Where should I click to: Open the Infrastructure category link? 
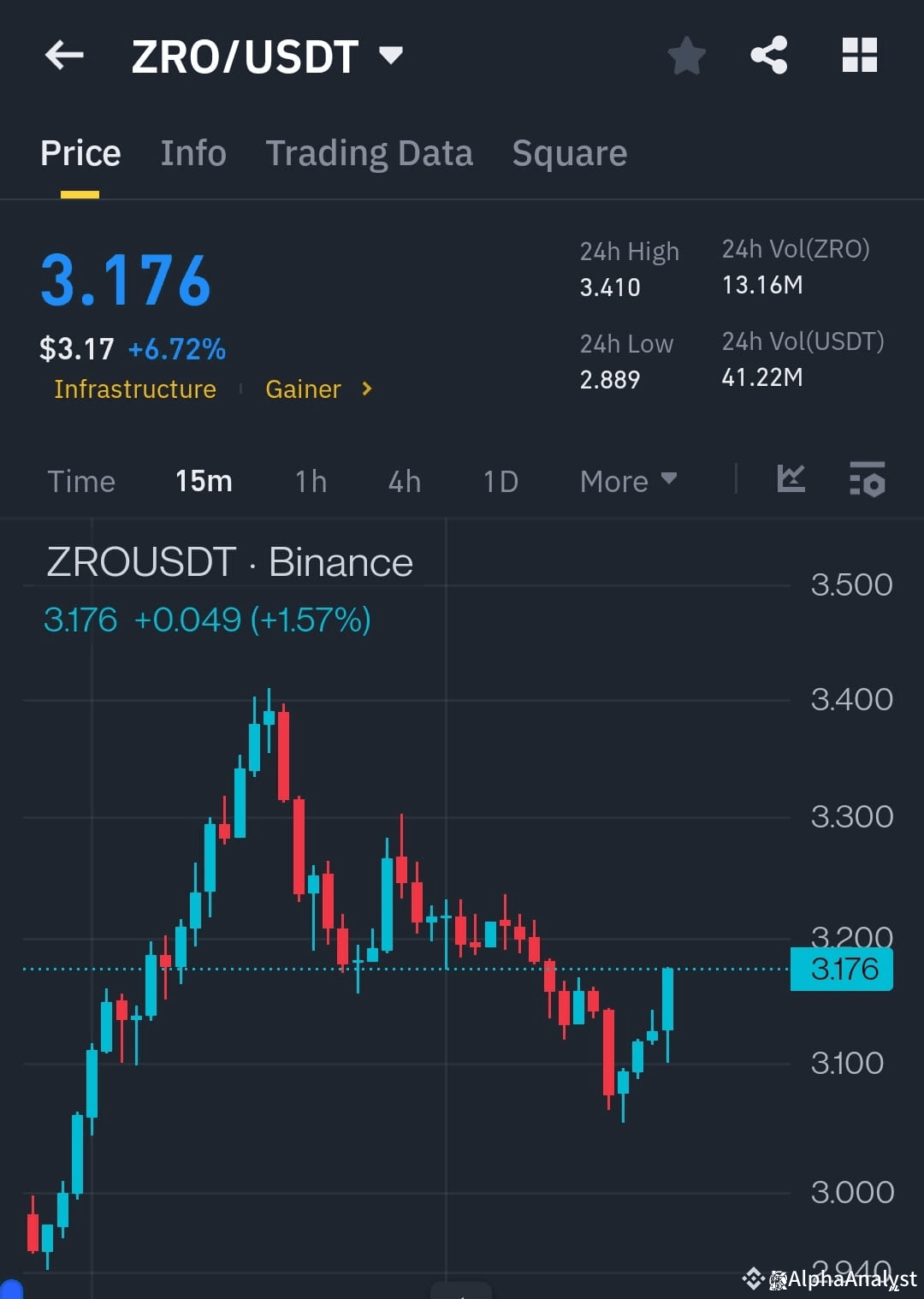click(x=134, y=389)
